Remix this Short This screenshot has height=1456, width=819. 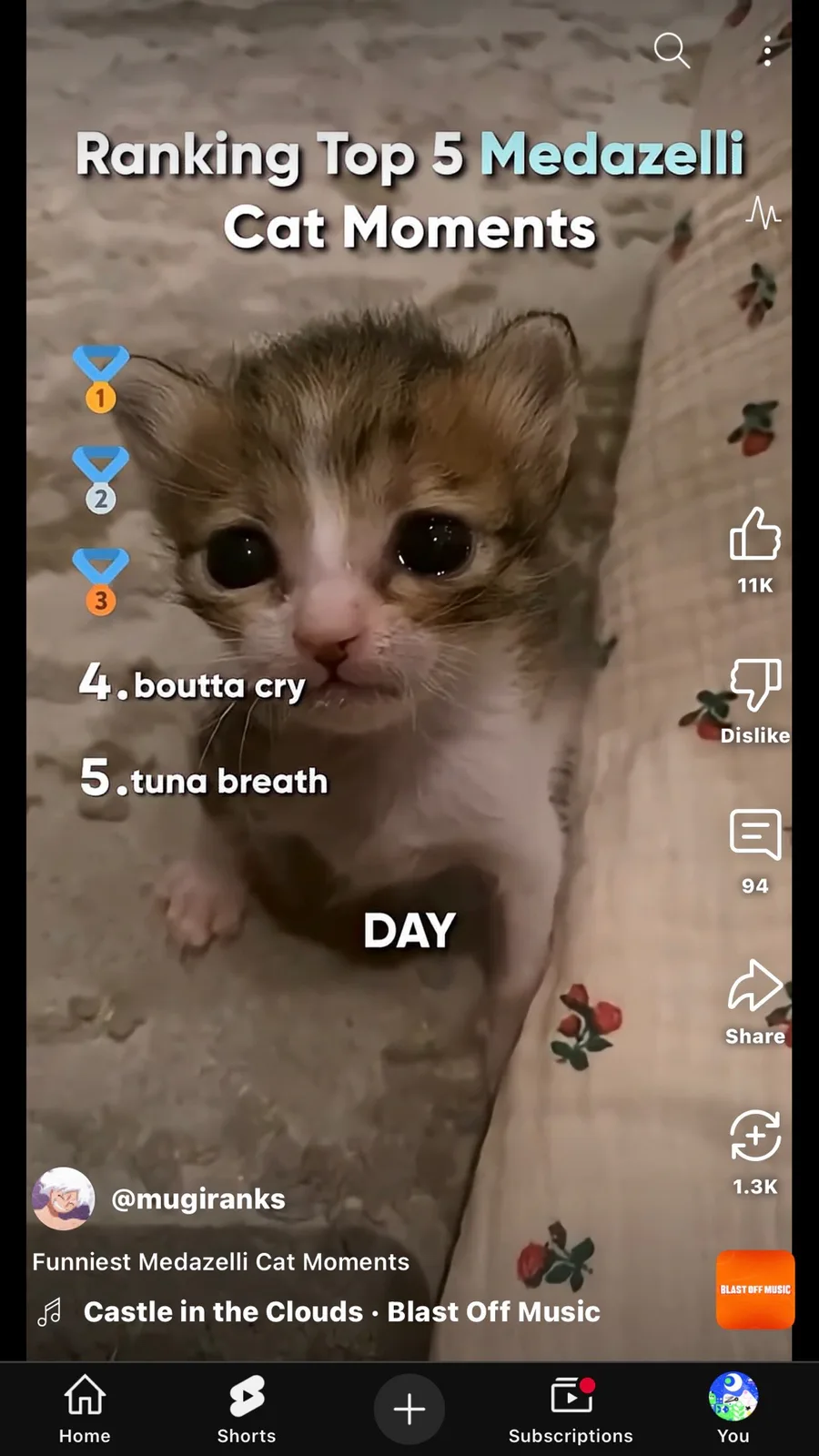point(755,1135)
